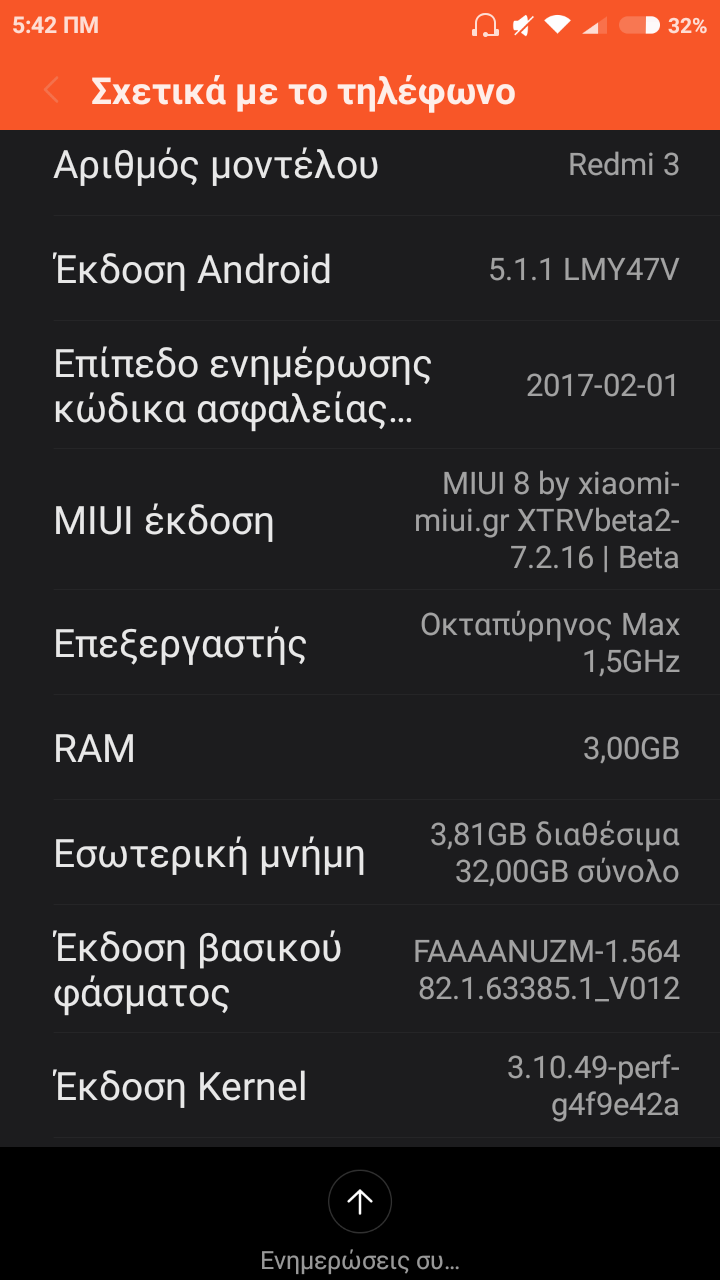
Task: Tap the MIUI έκδοση row
Action: click(x=360, y=521)
